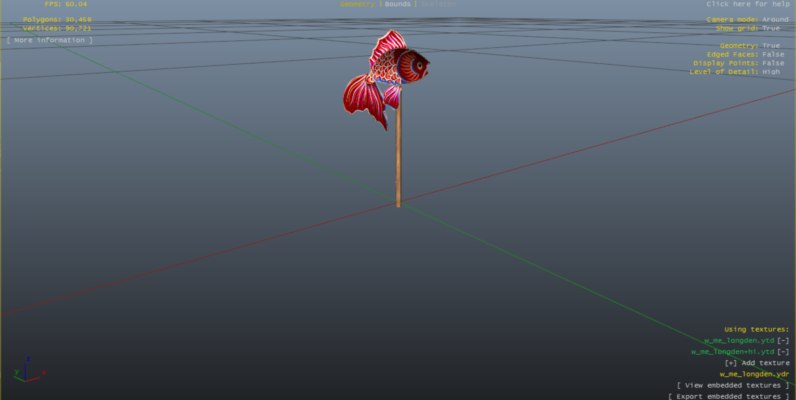This screenshot has height=400, width=796.
Task: Add a texture with [+] button
Action: (731, 363)
